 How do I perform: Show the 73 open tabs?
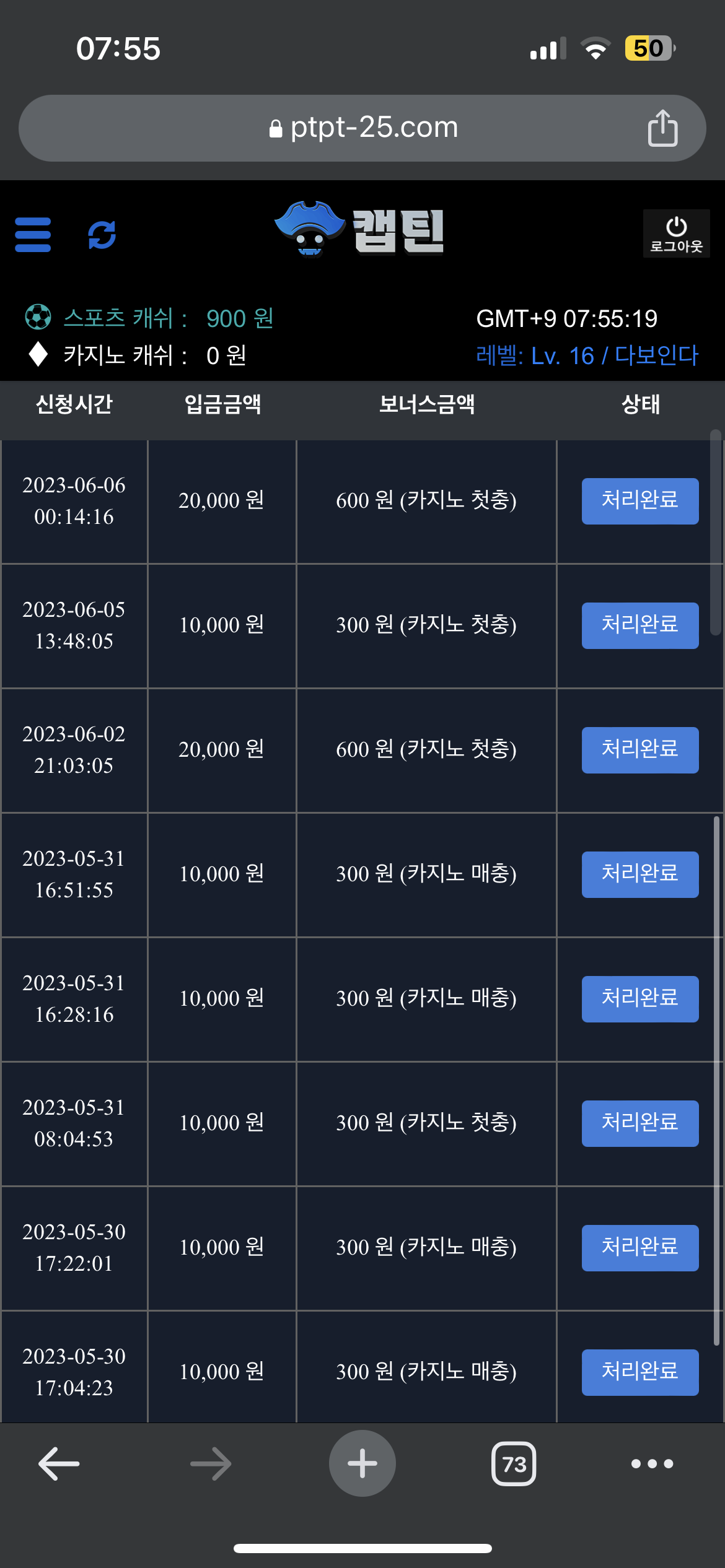pos(514,1464)
